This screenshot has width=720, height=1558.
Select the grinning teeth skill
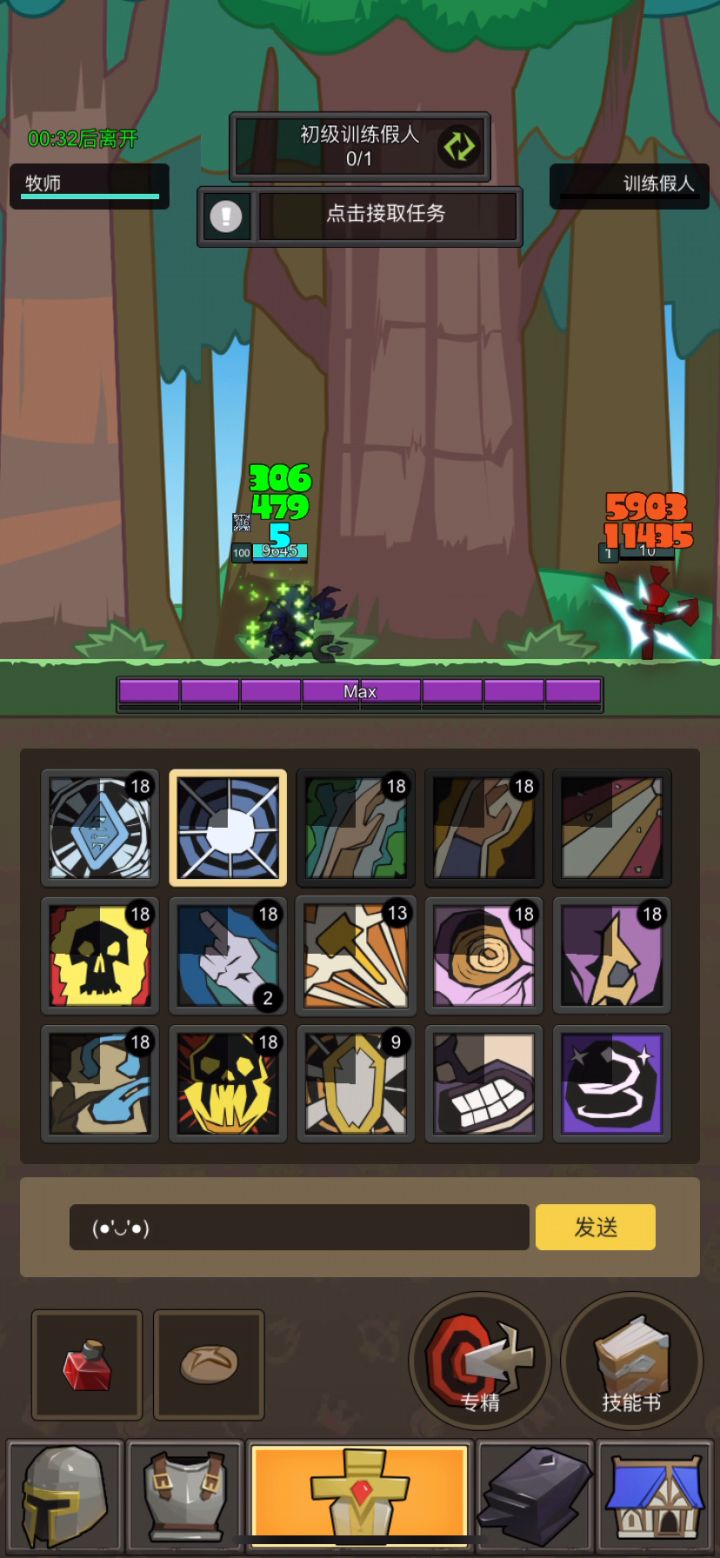484,1084
